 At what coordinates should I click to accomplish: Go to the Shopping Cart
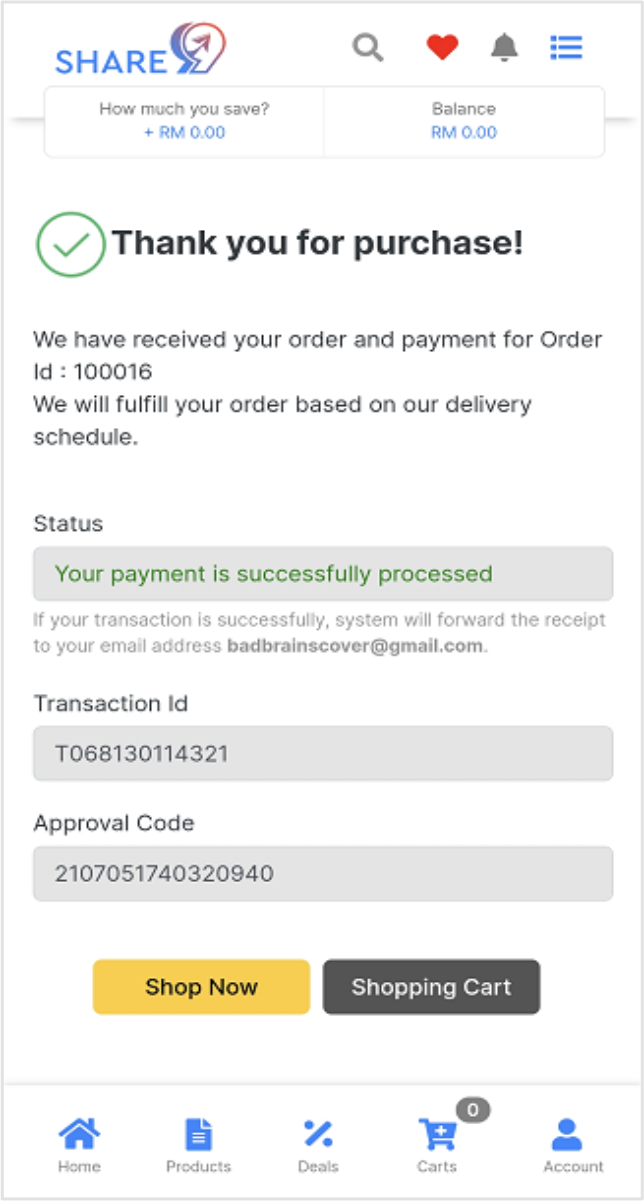pos(431,987)
